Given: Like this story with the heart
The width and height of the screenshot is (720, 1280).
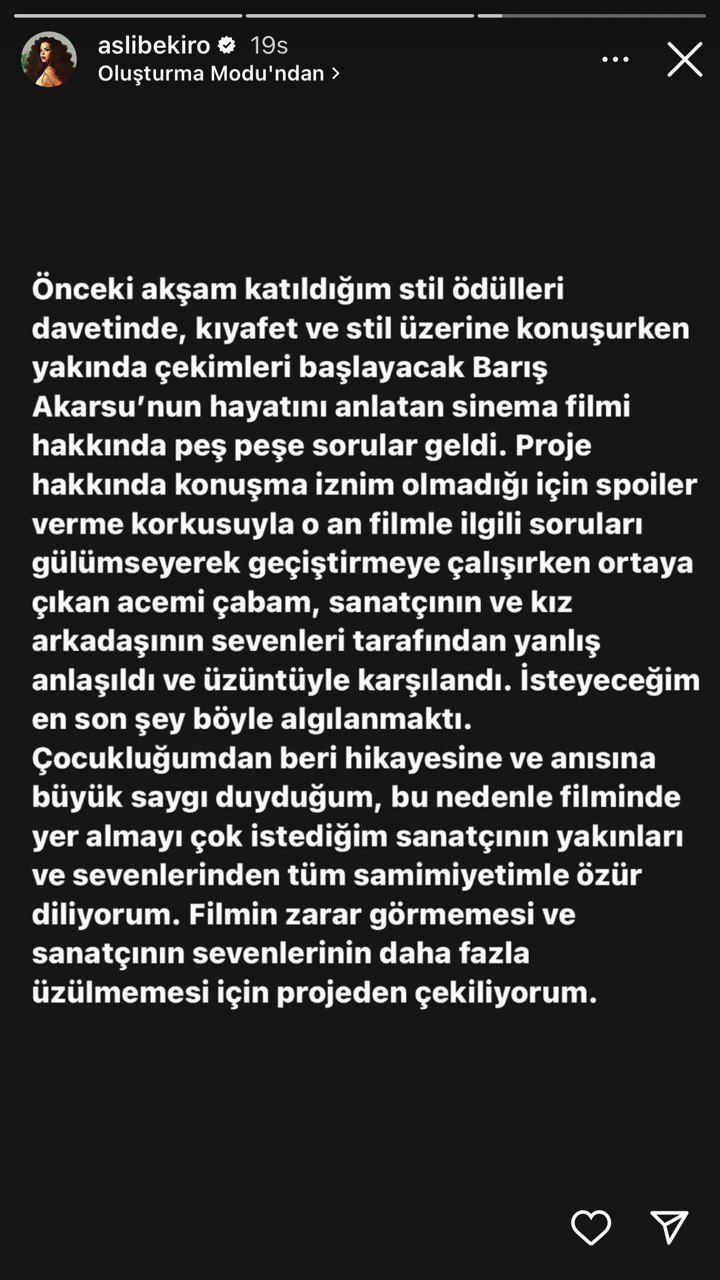Looking at the screenshot, I should click(591, 1227).
